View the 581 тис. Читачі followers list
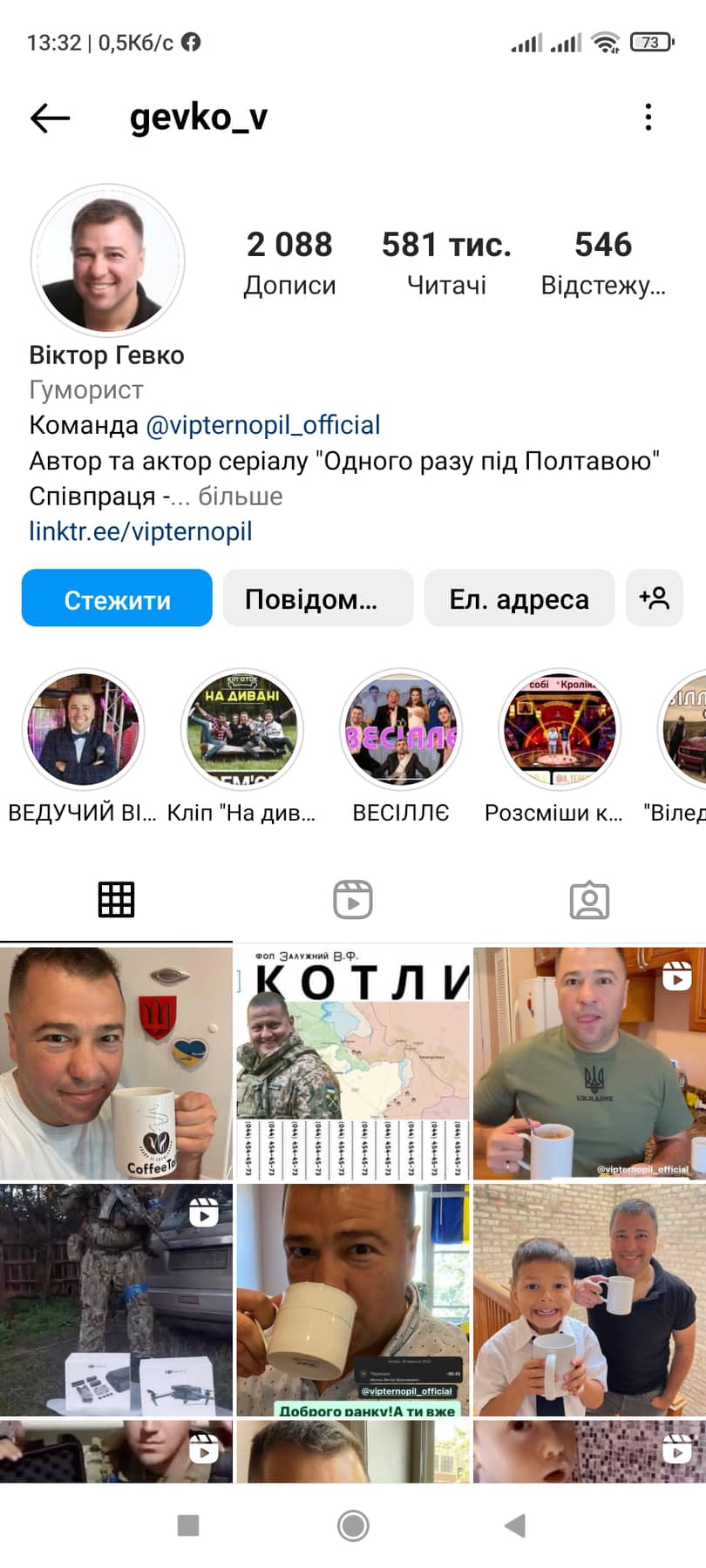Screen dimensions: 706x1568 coord(446,262)
